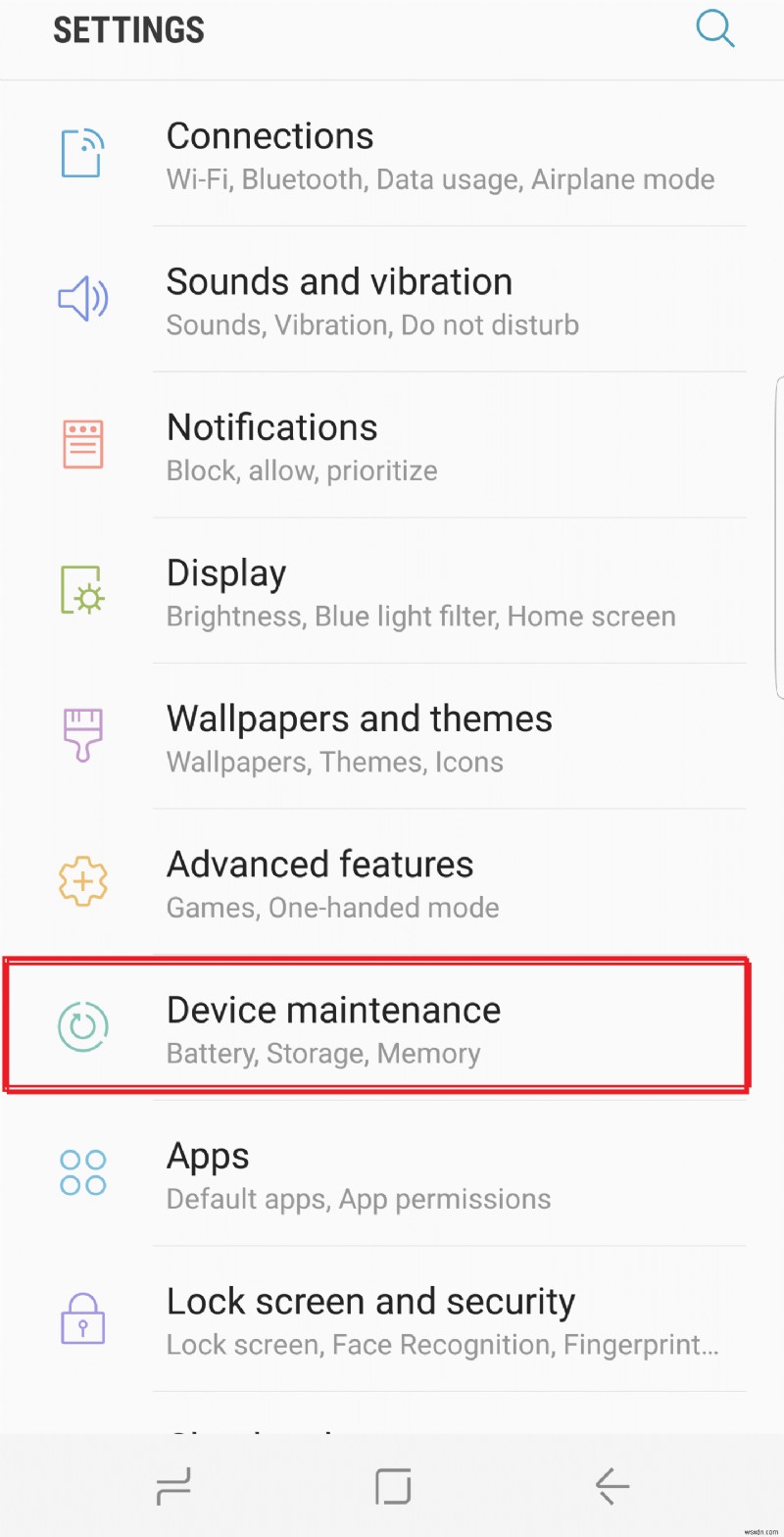
Task: Click the speaker icon for Sounds and vibration
Action: coord(82,299)
